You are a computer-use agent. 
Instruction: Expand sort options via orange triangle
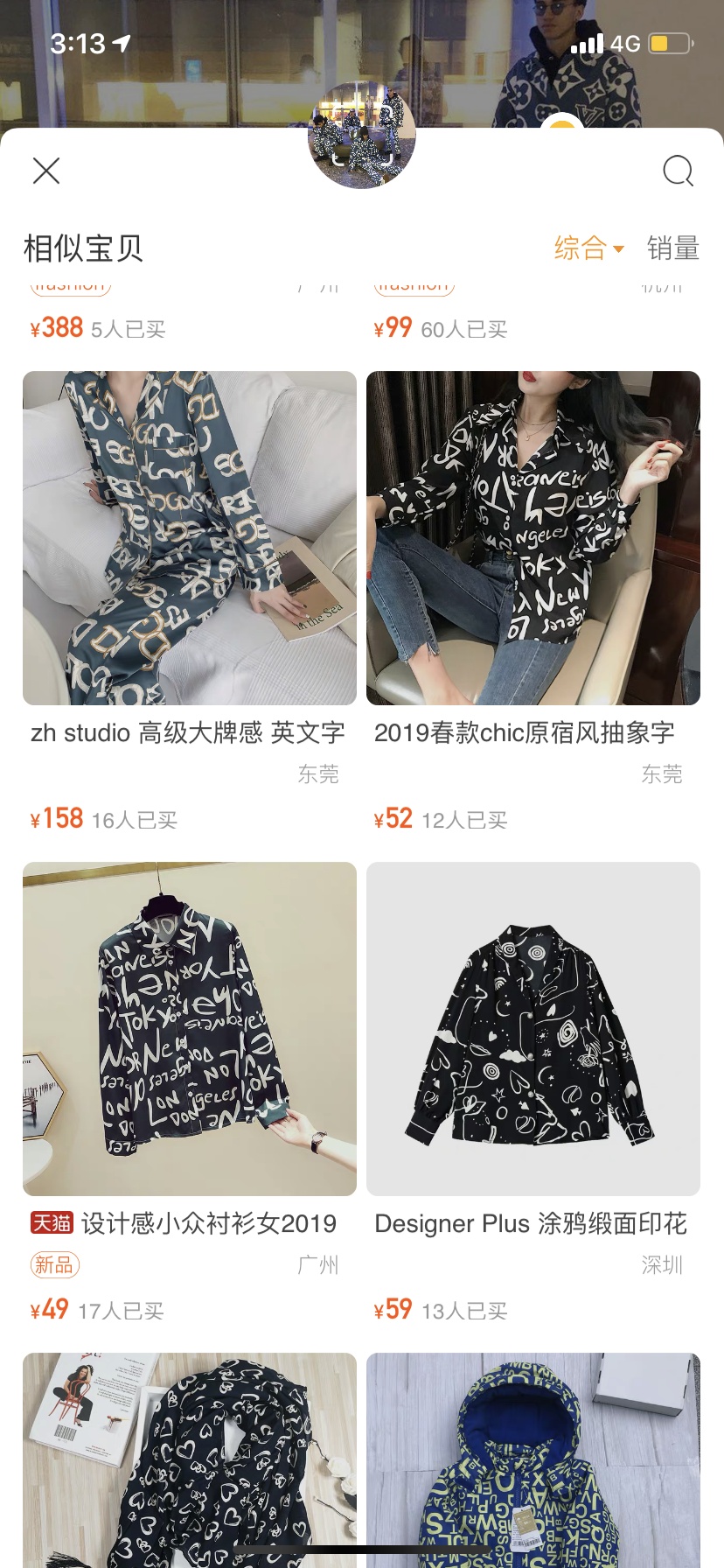tap(620, 250)
